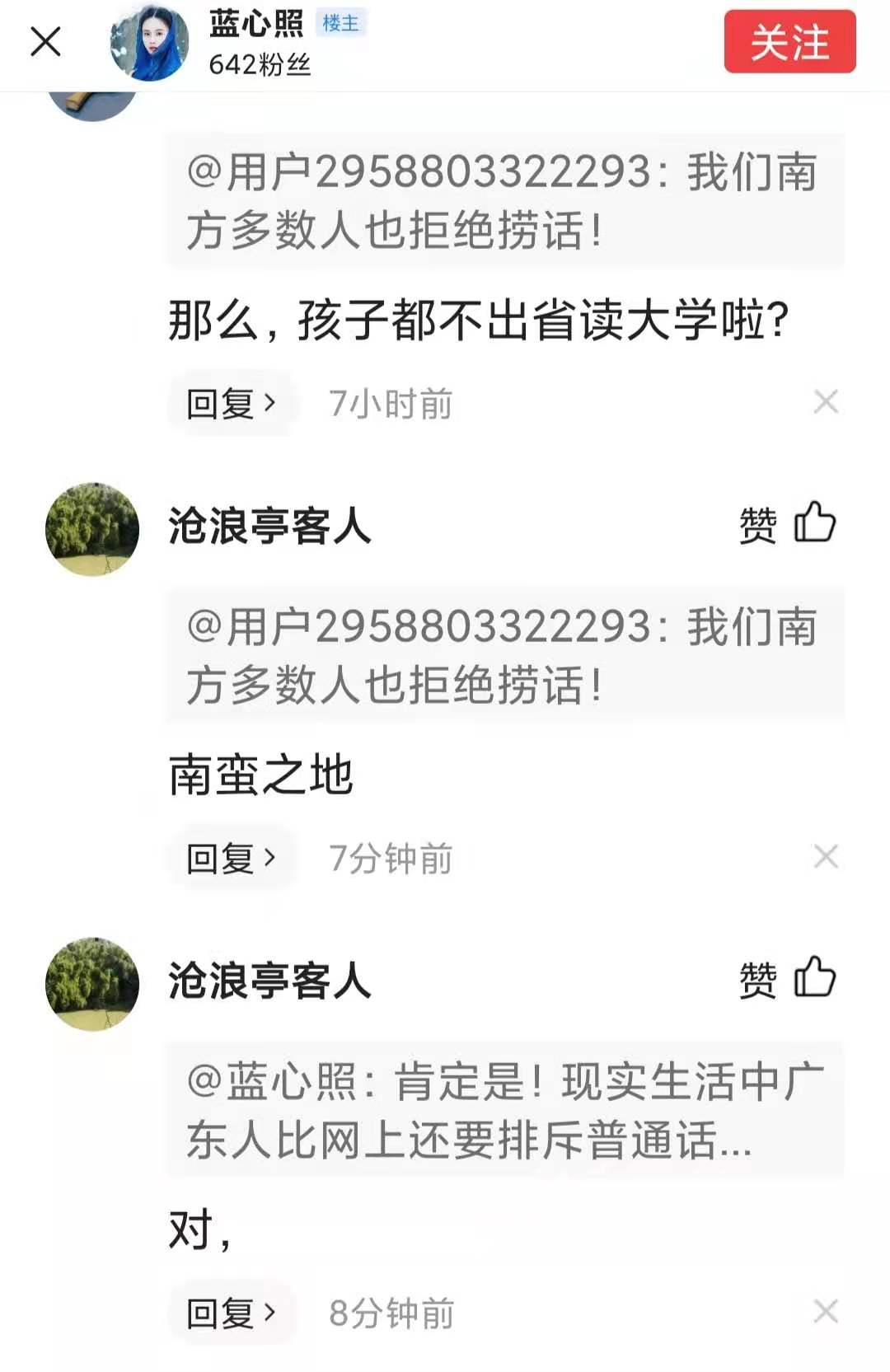The image size is (890, 1372).
Task: Reply to the comment posted 8分钟前
Action: [x=230, y=1313]
